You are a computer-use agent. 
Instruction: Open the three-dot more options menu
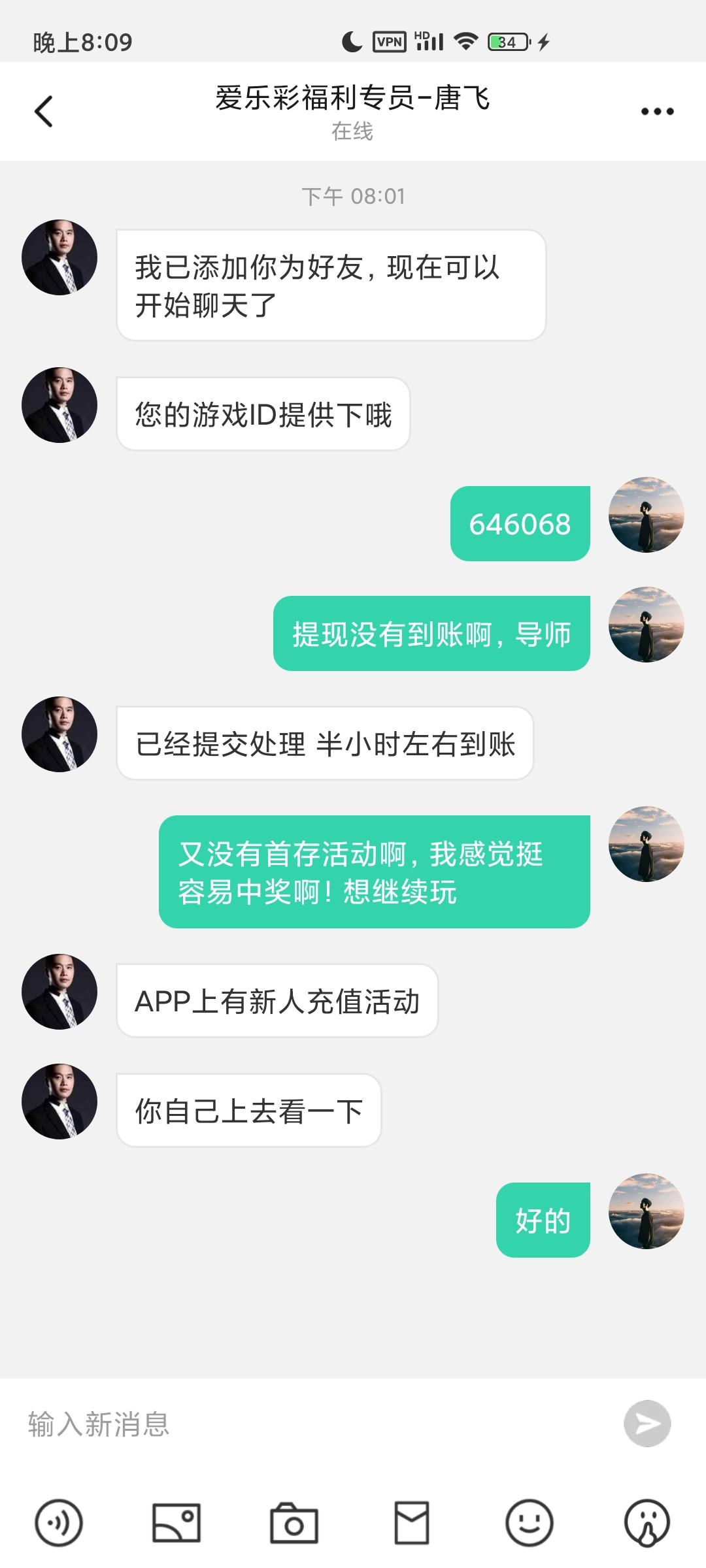click(x=657, y=111)
